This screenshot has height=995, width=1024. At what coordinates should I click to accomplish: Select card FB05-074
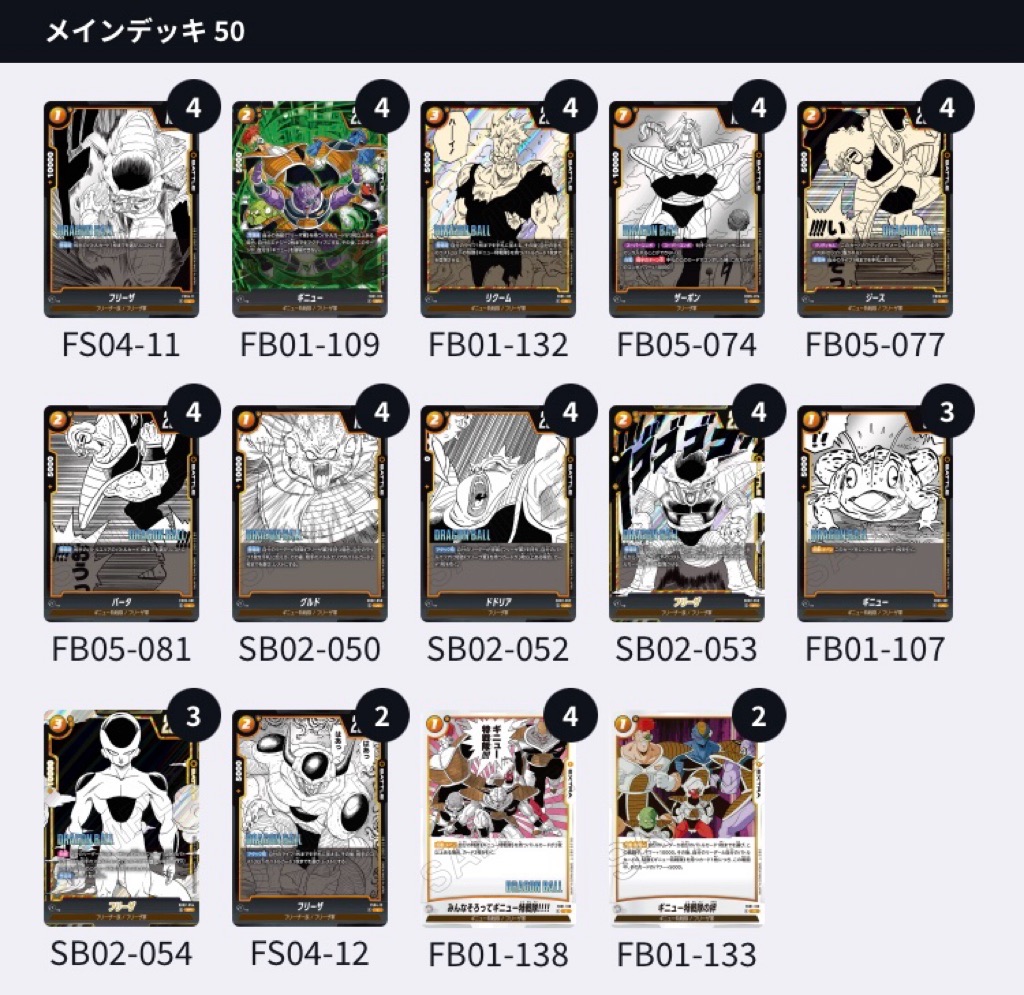point(686,209)
